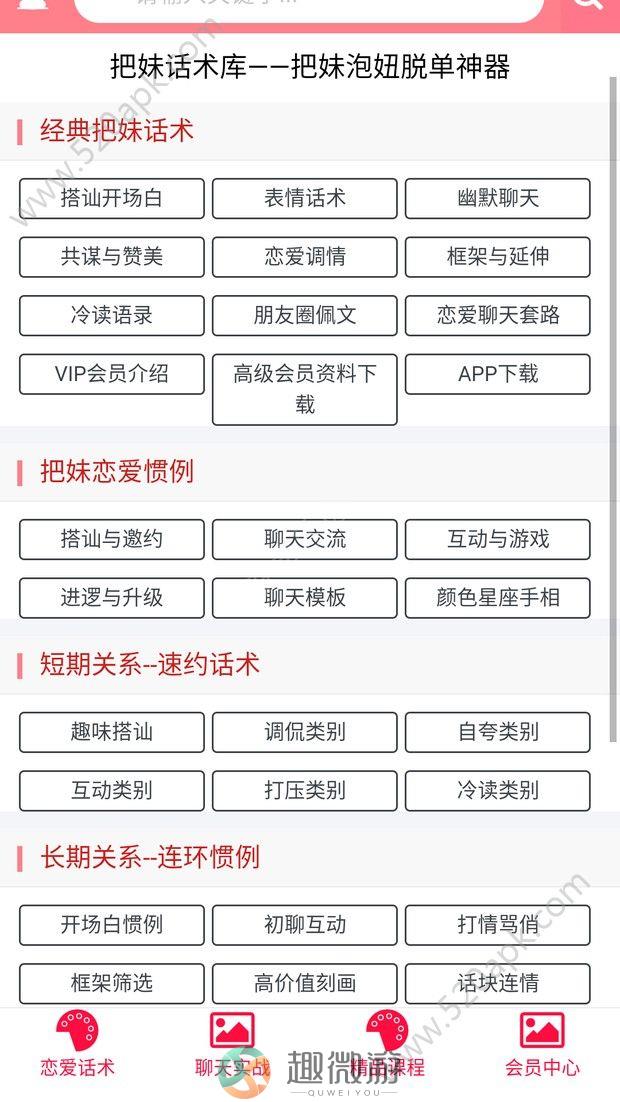Open 开场白惯例
Screen dimensions: 620x1102
tap(112, 925)
